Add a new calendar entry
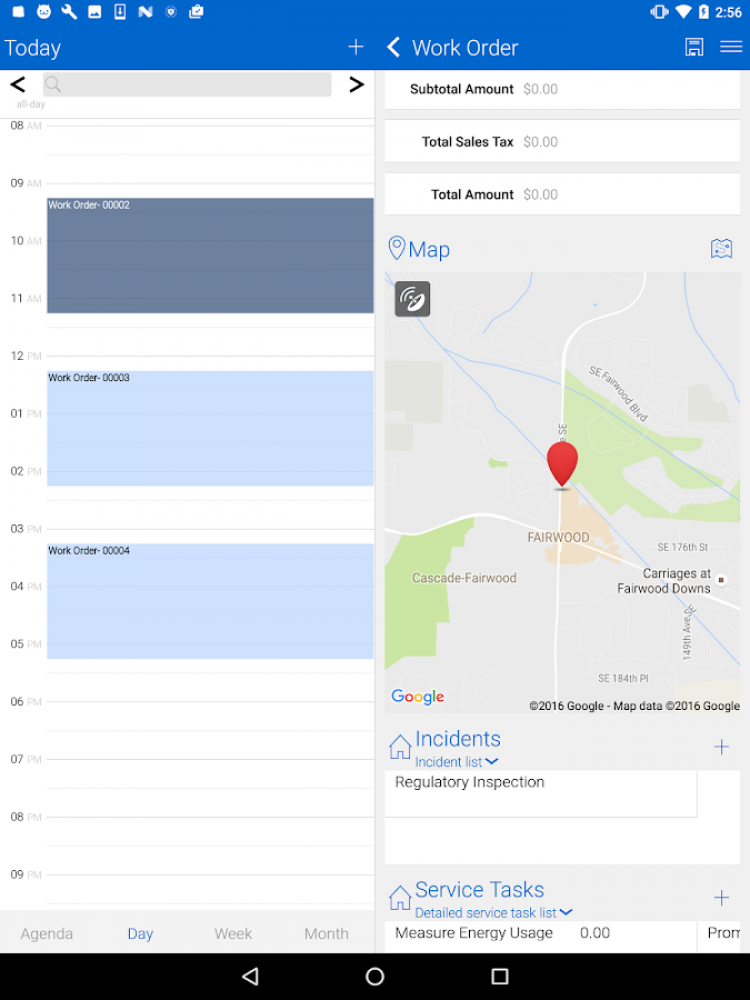The image size is (750, 1000). 355,47
